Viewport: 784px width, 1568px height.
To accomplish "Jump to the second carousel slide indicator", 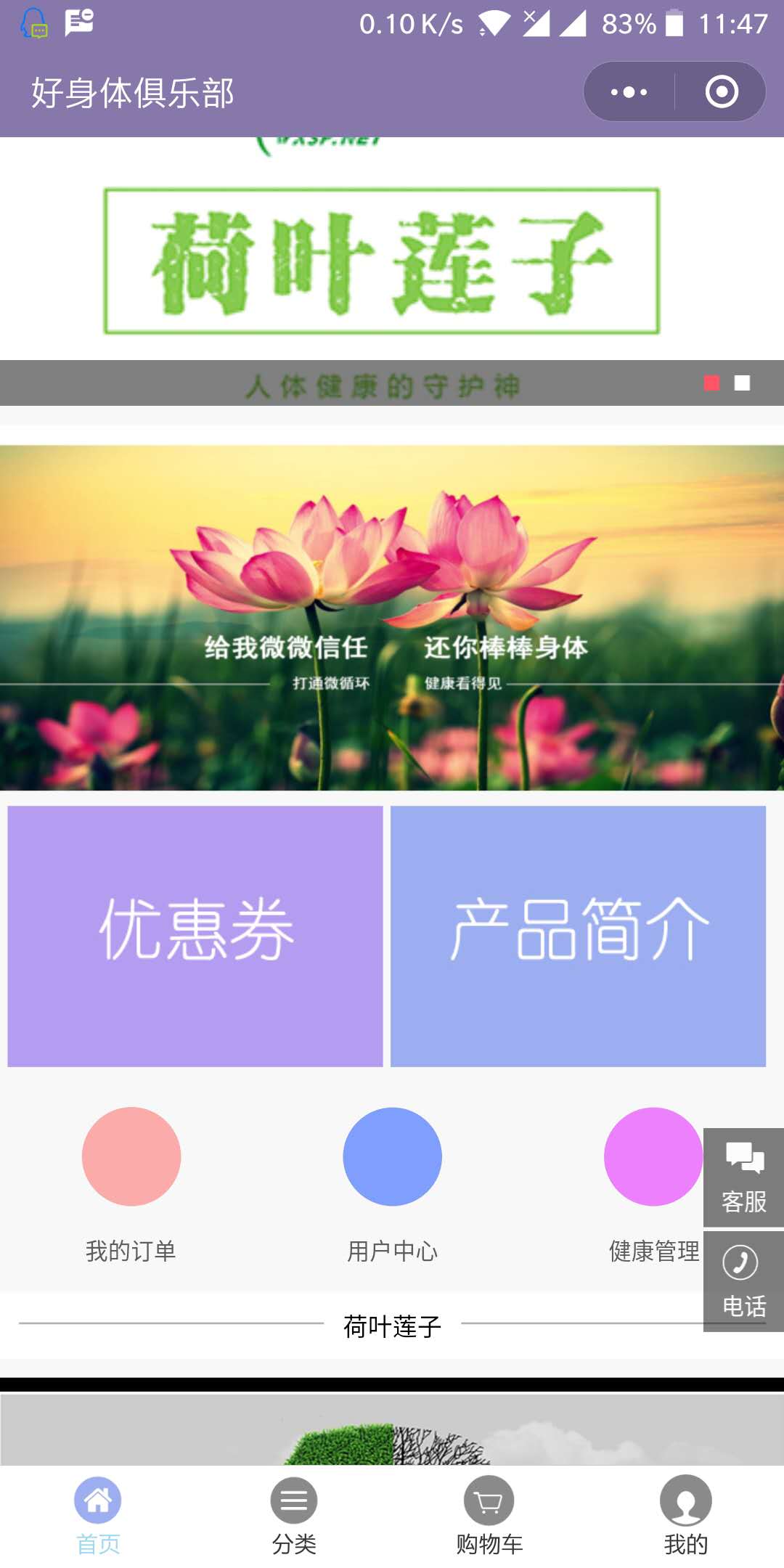I will [742, 383].
